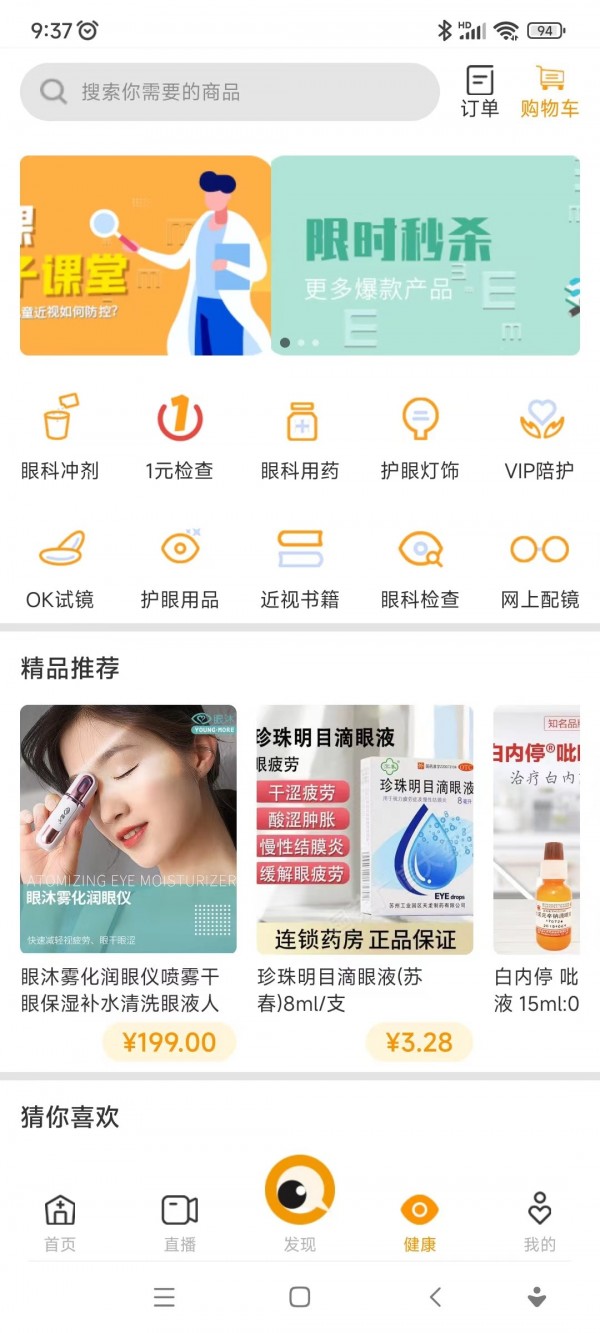The image size is (600, 1333).
Task: Open the 购物车 shopping cart
Action: pyautogui.click(x=549, y=92)
